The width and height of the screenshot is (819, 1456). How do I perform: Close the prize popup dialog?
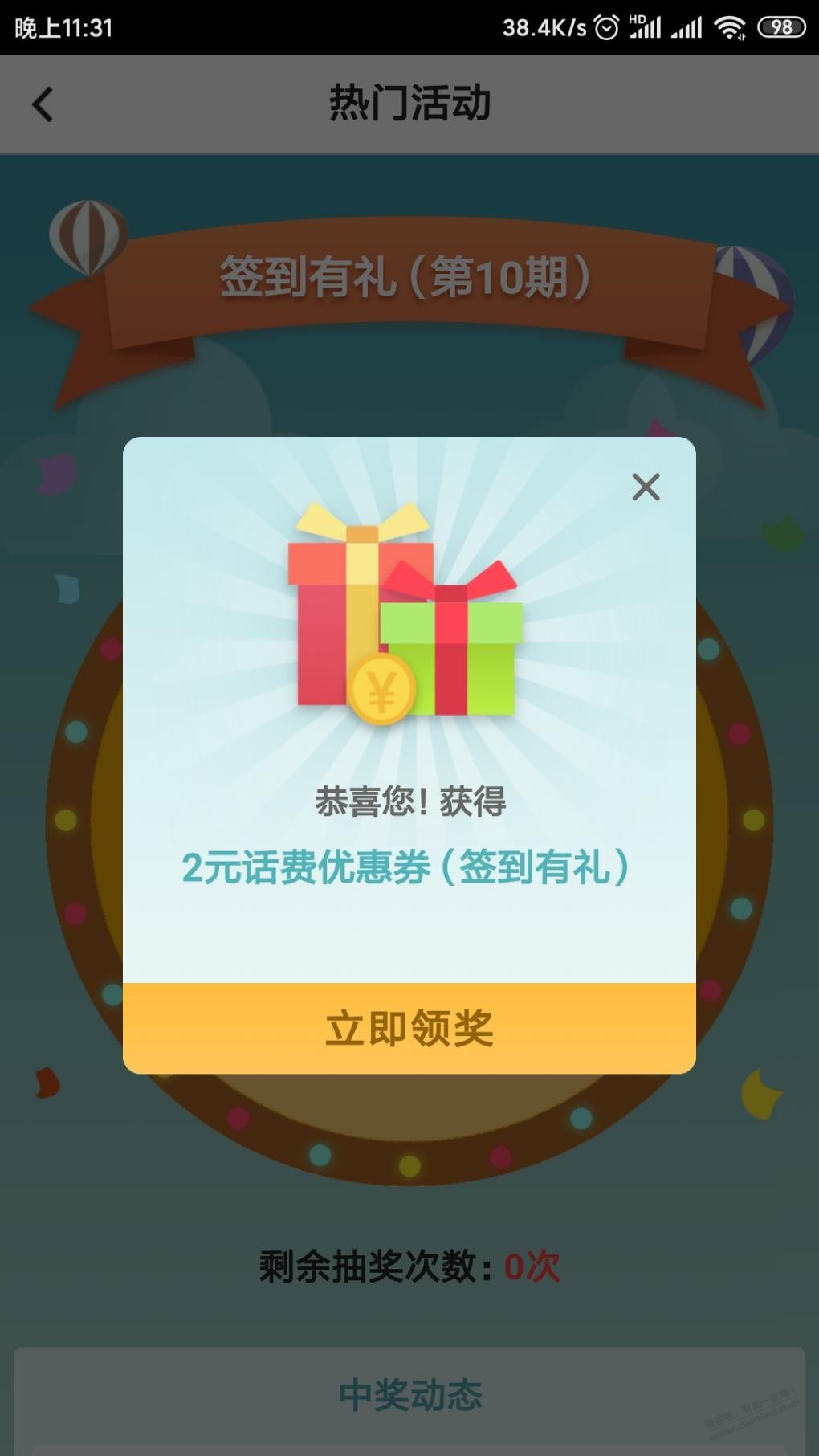pos(646,487)
